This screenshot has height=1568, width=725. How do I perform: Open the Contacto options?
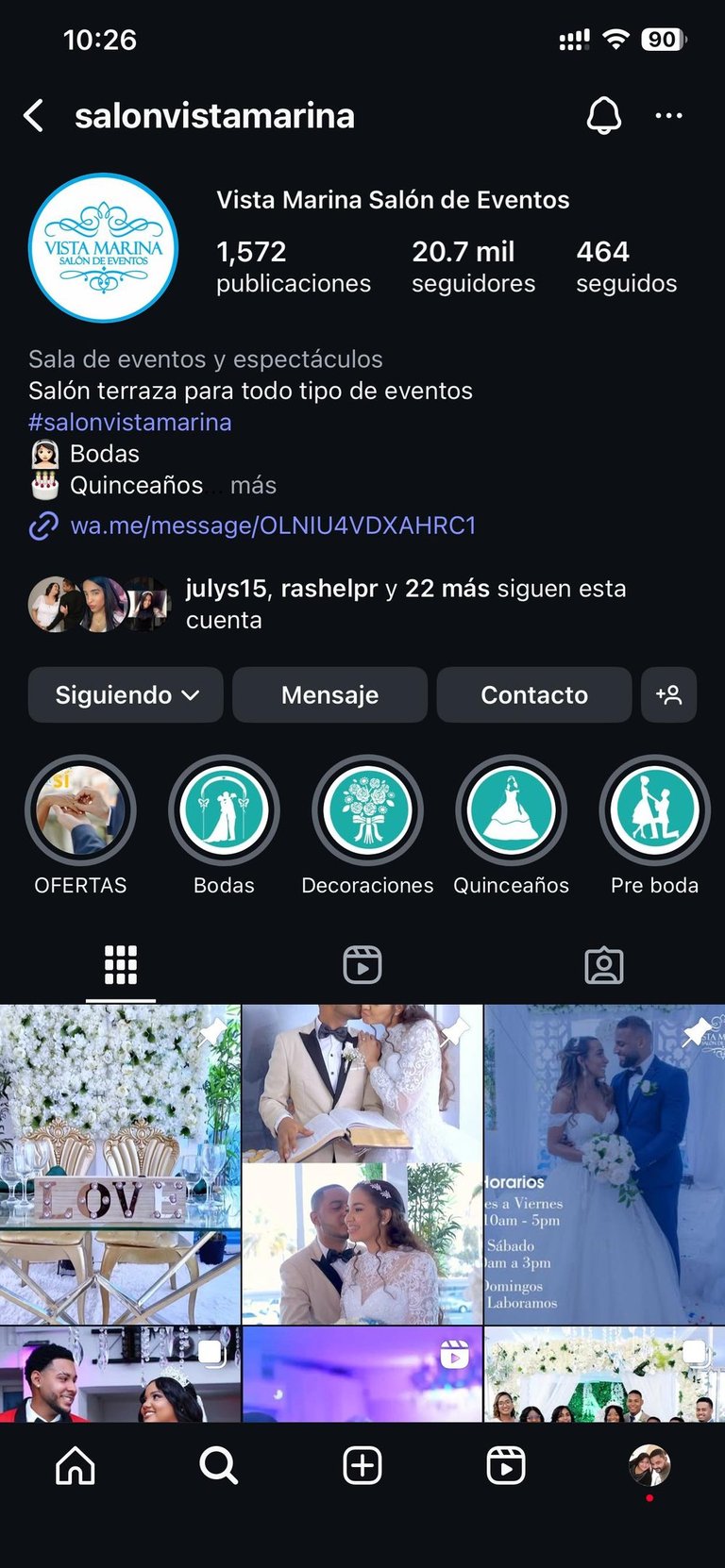(533, 695)
